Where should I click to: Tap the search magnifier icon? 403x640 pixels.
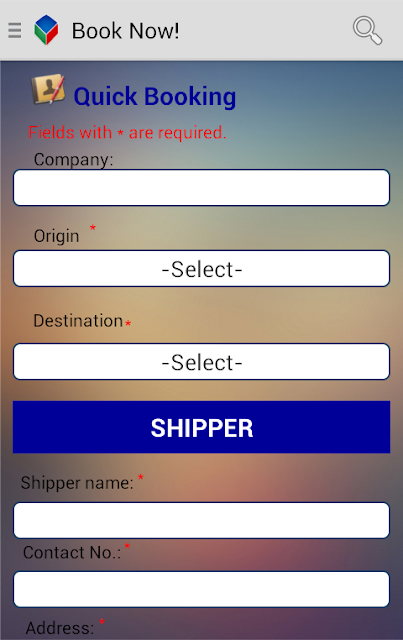(367, 30)
